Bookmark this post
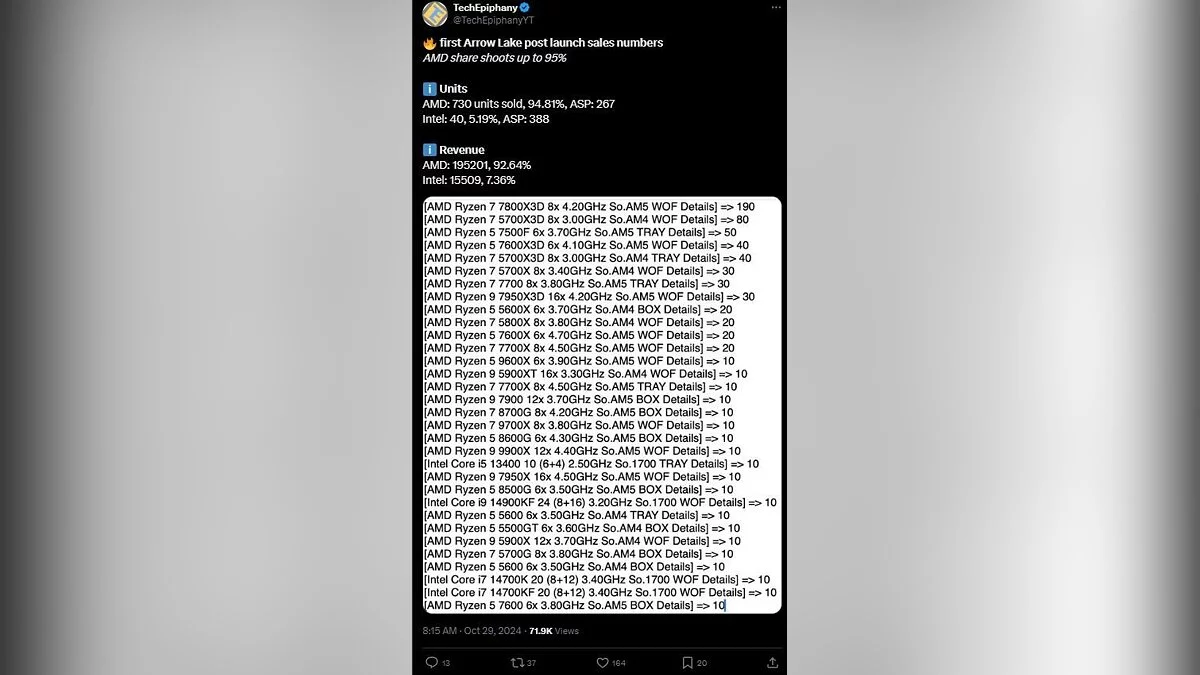Image resolution: width=1200 pixels, height=675 pixels. [x=688, y=662]
